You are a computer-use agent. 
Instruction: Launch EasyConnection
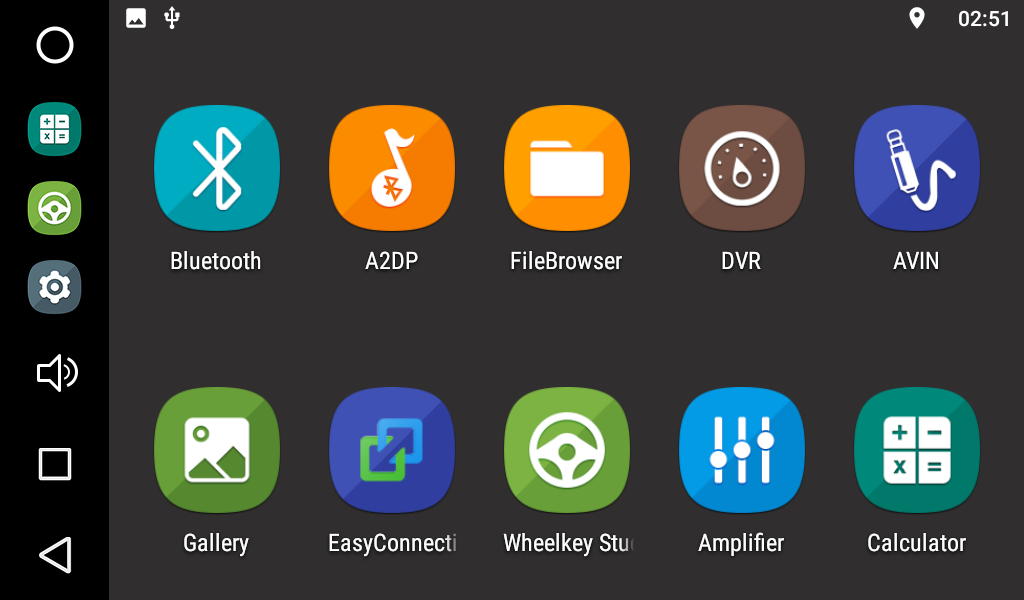pyautogui.click(x=391, y=450)
